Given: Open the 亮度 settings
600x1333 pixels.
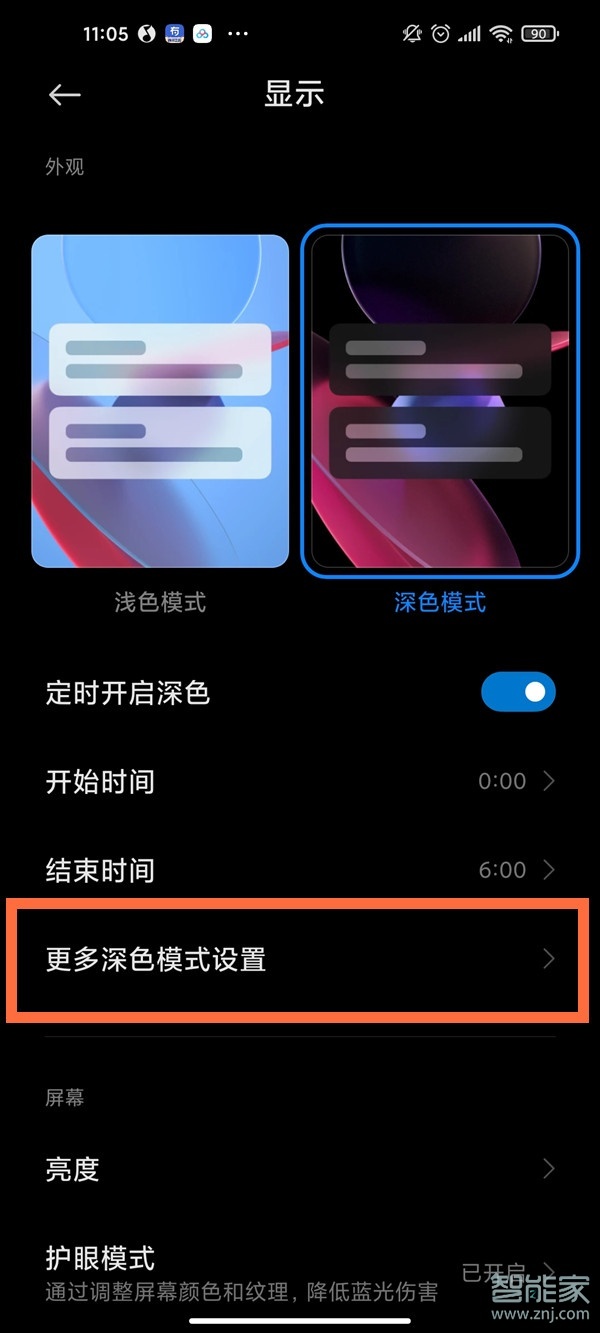Looking at the screenshot, I should click(x=300, y=1168).
